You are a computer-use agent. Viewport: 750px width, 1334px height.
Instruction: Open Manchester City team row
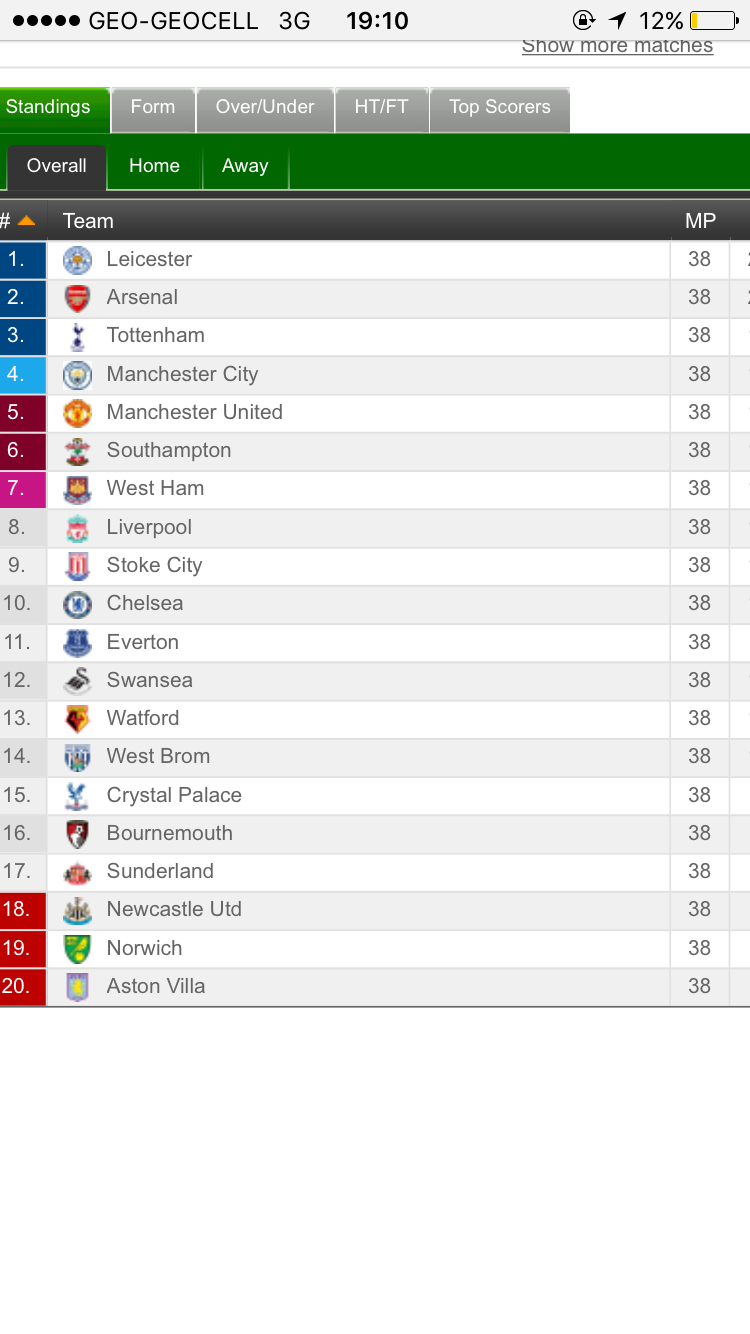pyautogui.click(x=182, y=375)
